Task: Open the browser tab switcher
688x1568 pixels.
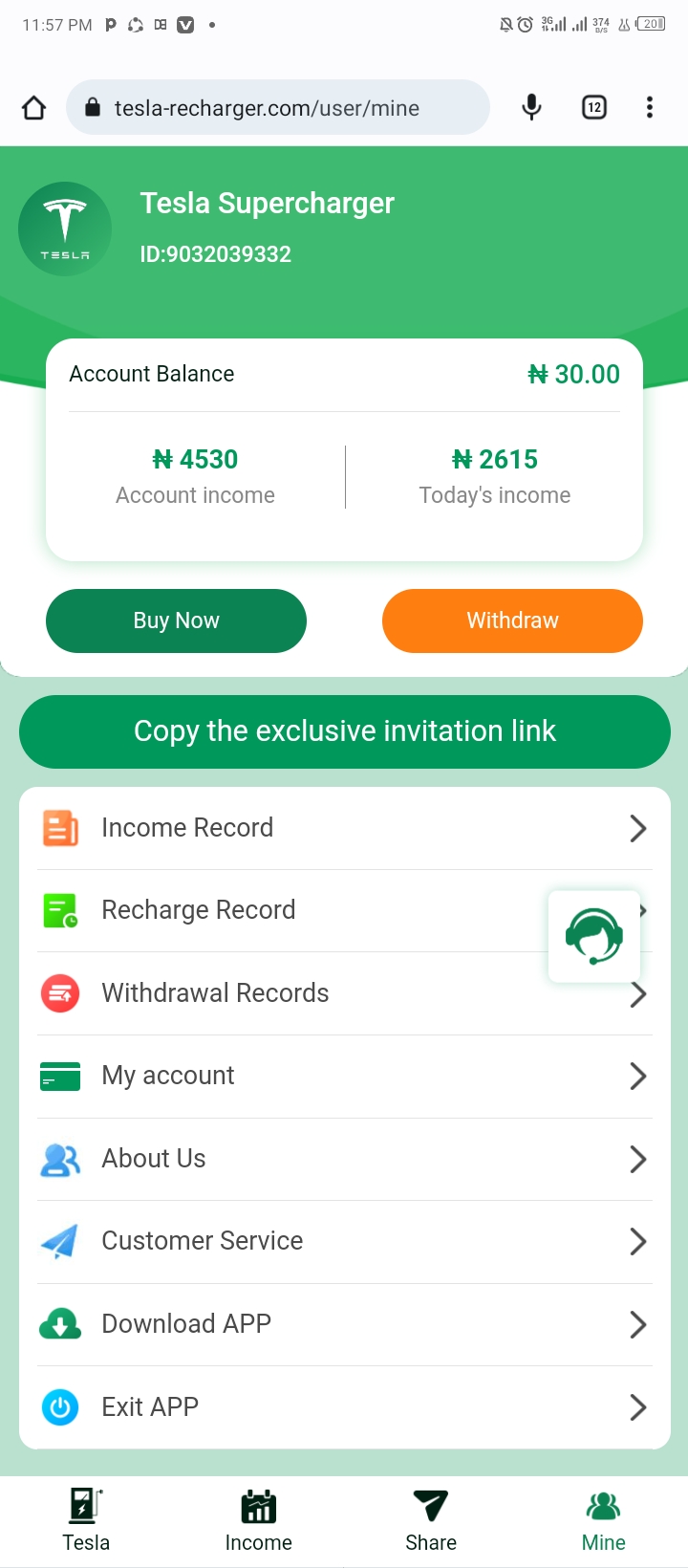Action: [x=594, y=107]
